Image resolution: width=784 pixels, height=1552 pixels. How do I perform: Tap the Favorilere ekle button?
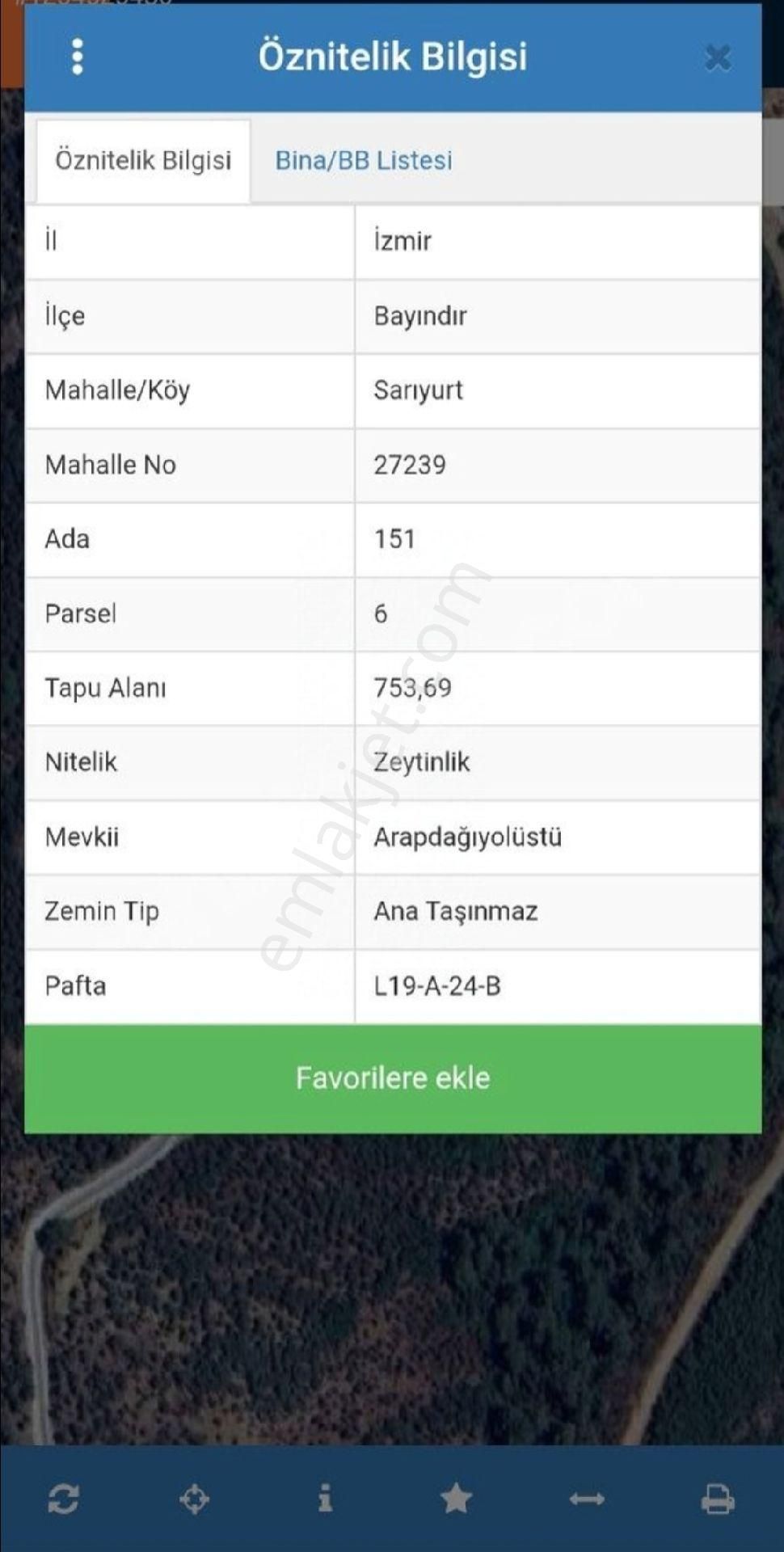393,1078
